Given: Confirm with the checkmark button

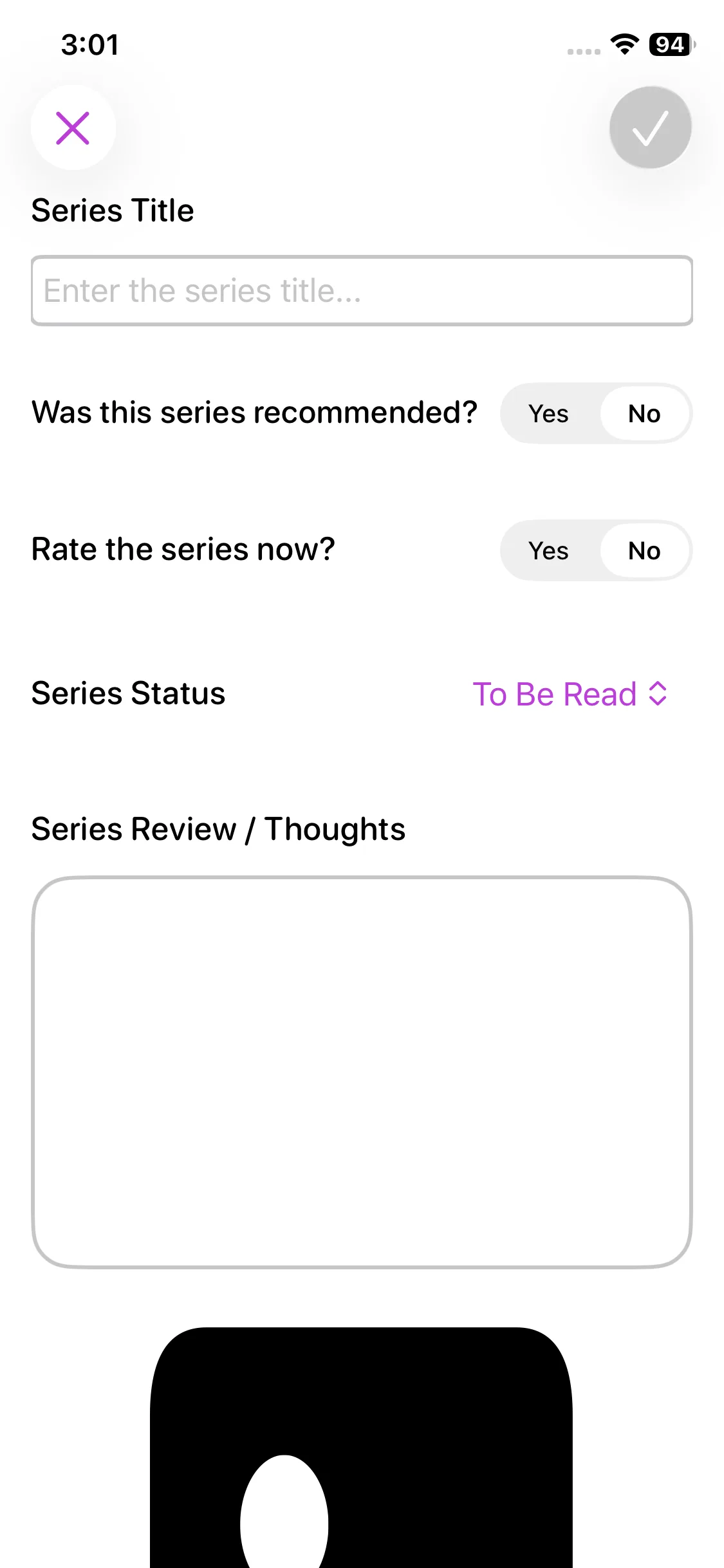Looking at the screenshot, I should [x=650, y=127].
